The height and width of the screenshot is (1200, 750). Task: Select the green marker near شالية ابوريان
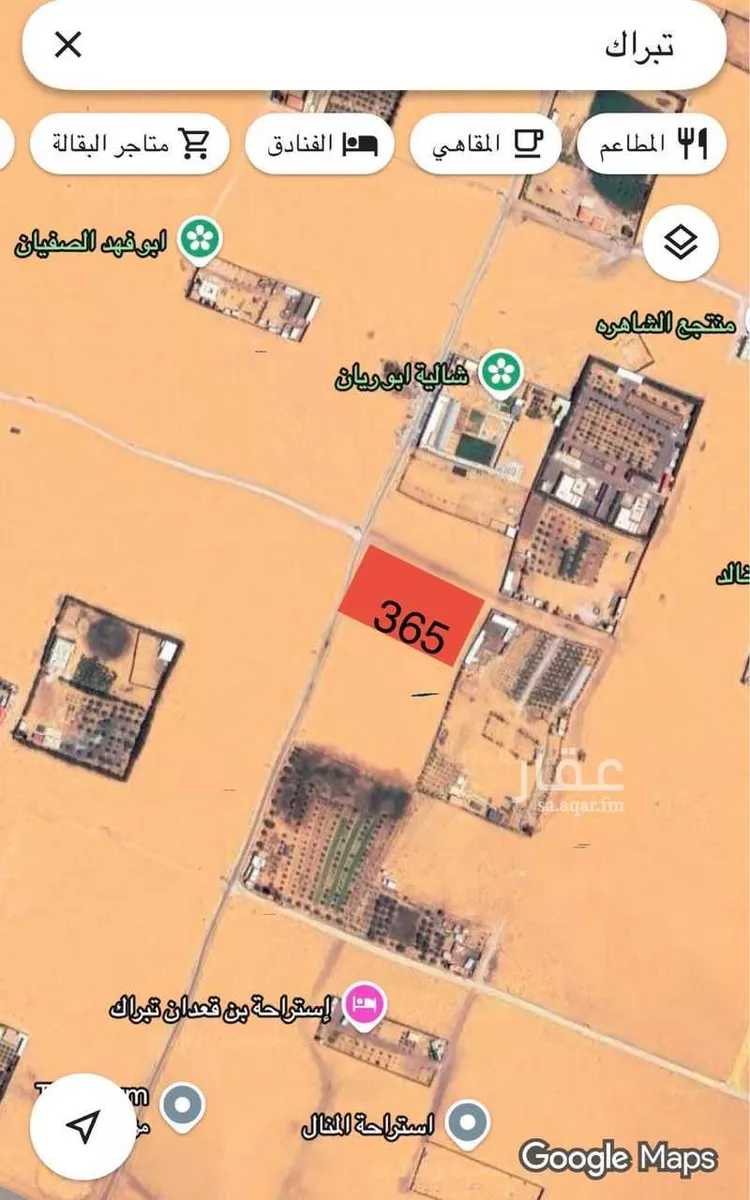coord(501,372)
